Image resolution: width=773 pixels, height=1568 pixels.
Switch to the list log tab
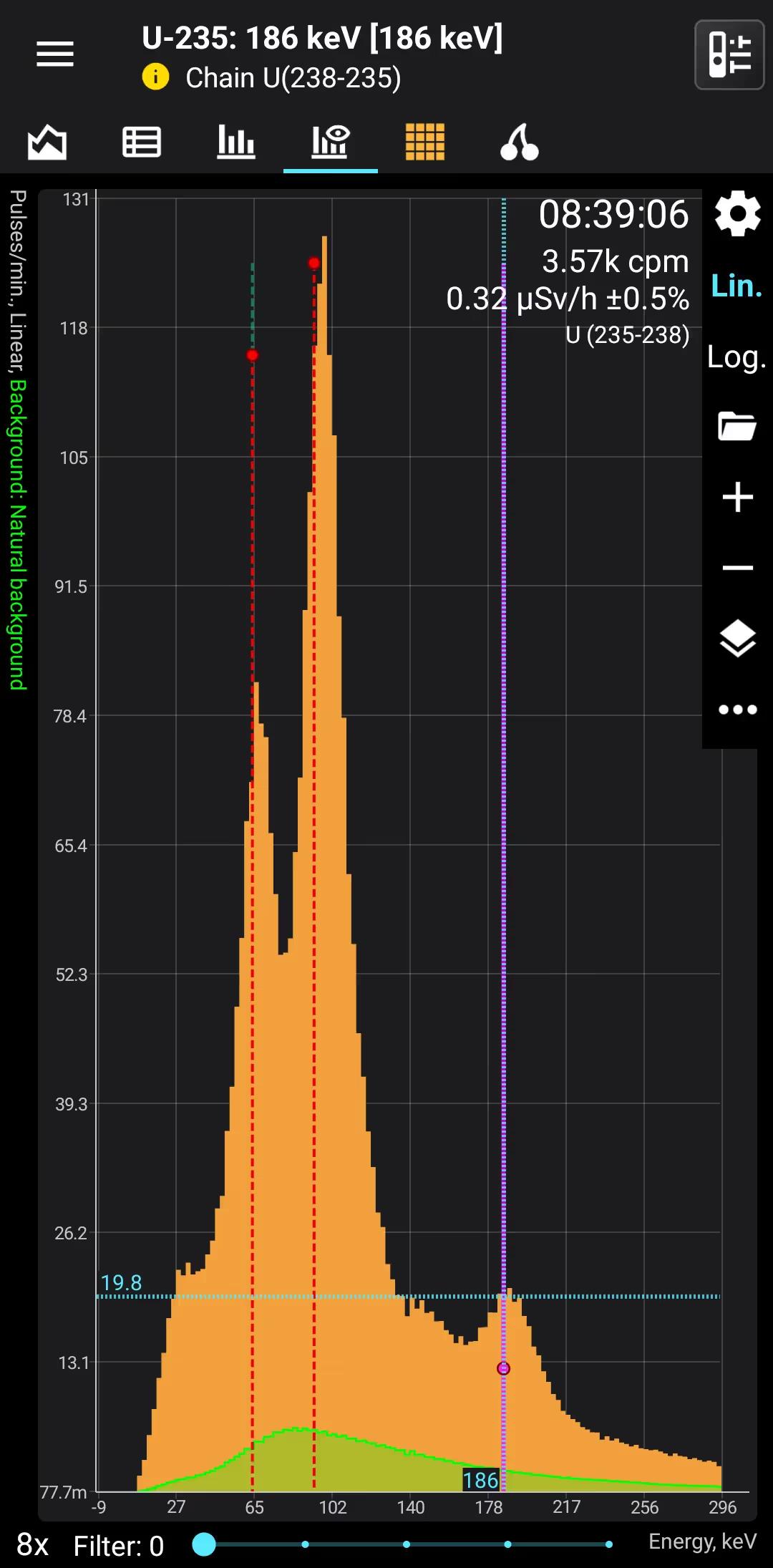point(142,142)
